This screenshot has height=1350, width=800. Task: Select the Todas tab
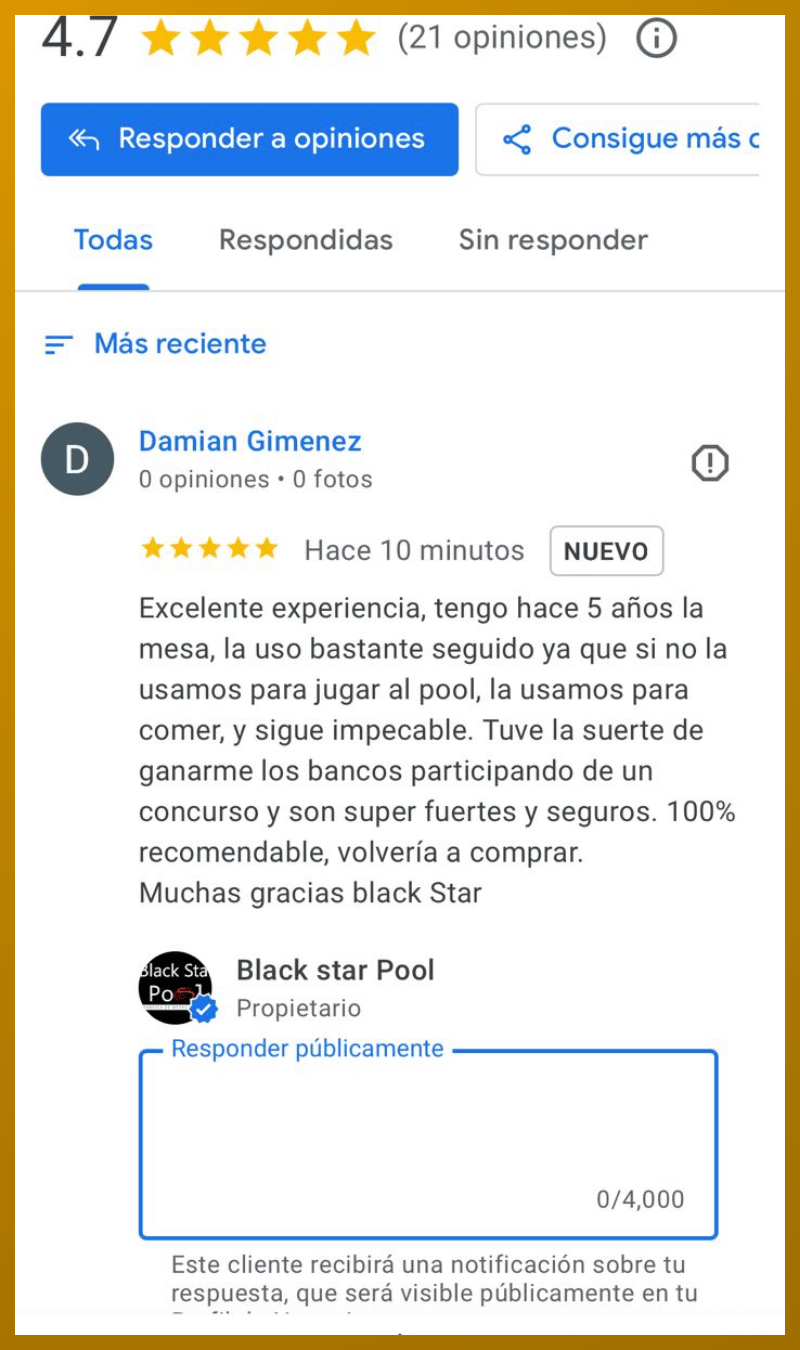point(113,240)
